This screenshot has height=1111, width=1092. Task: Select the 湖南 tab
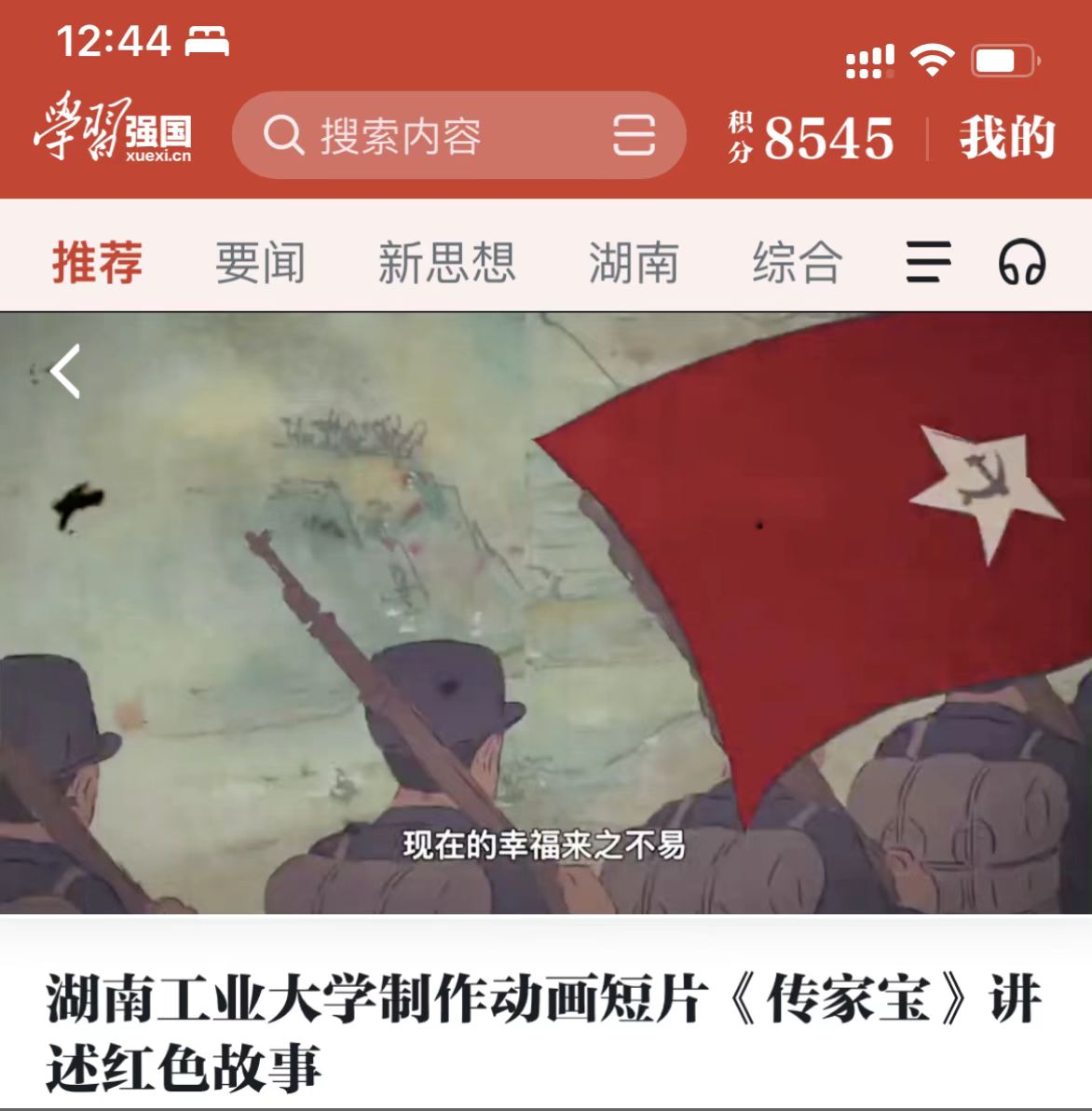(634, 262)
